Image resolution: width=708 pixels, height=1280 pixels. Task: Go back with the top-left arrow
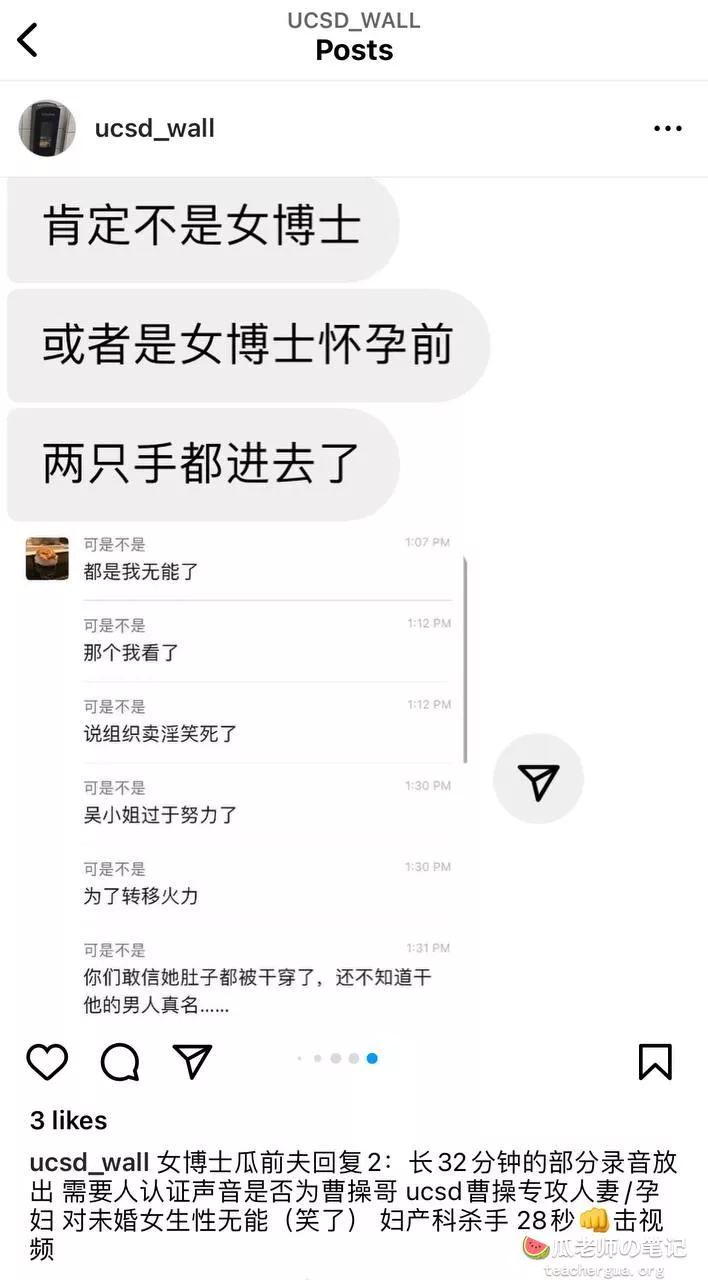[28, 40]
